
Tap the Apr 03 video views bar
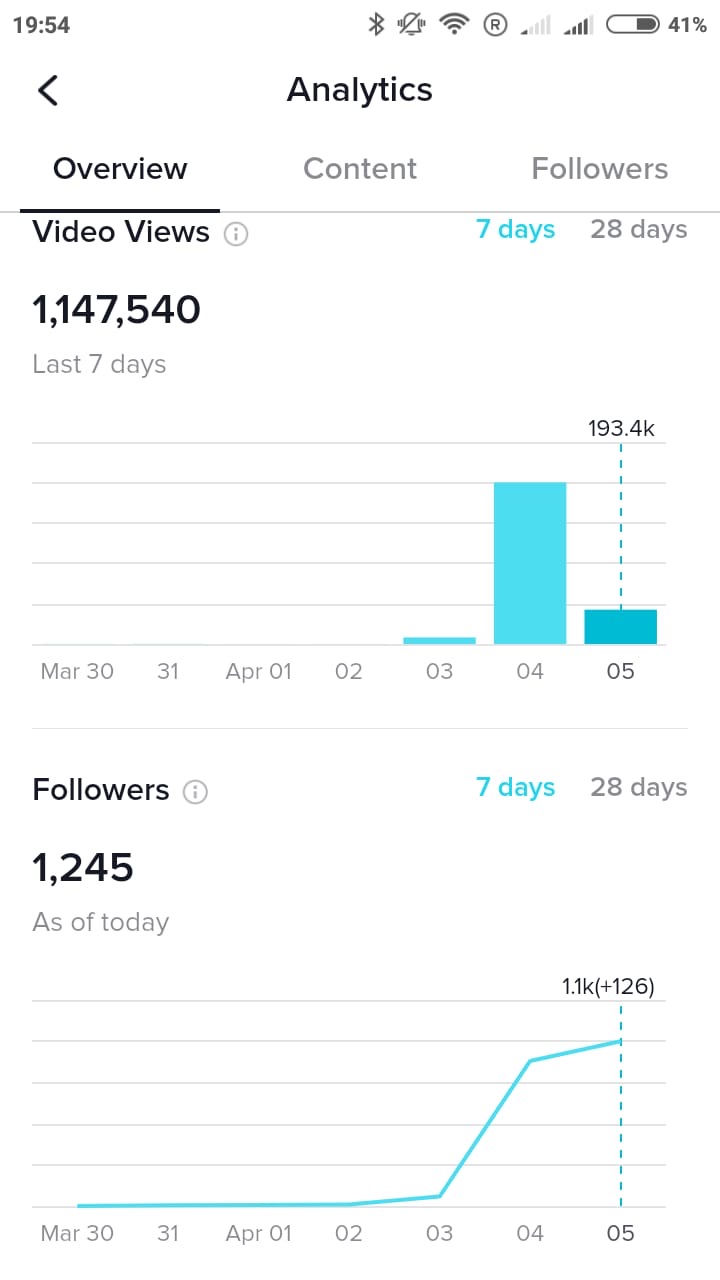[440, 640]
